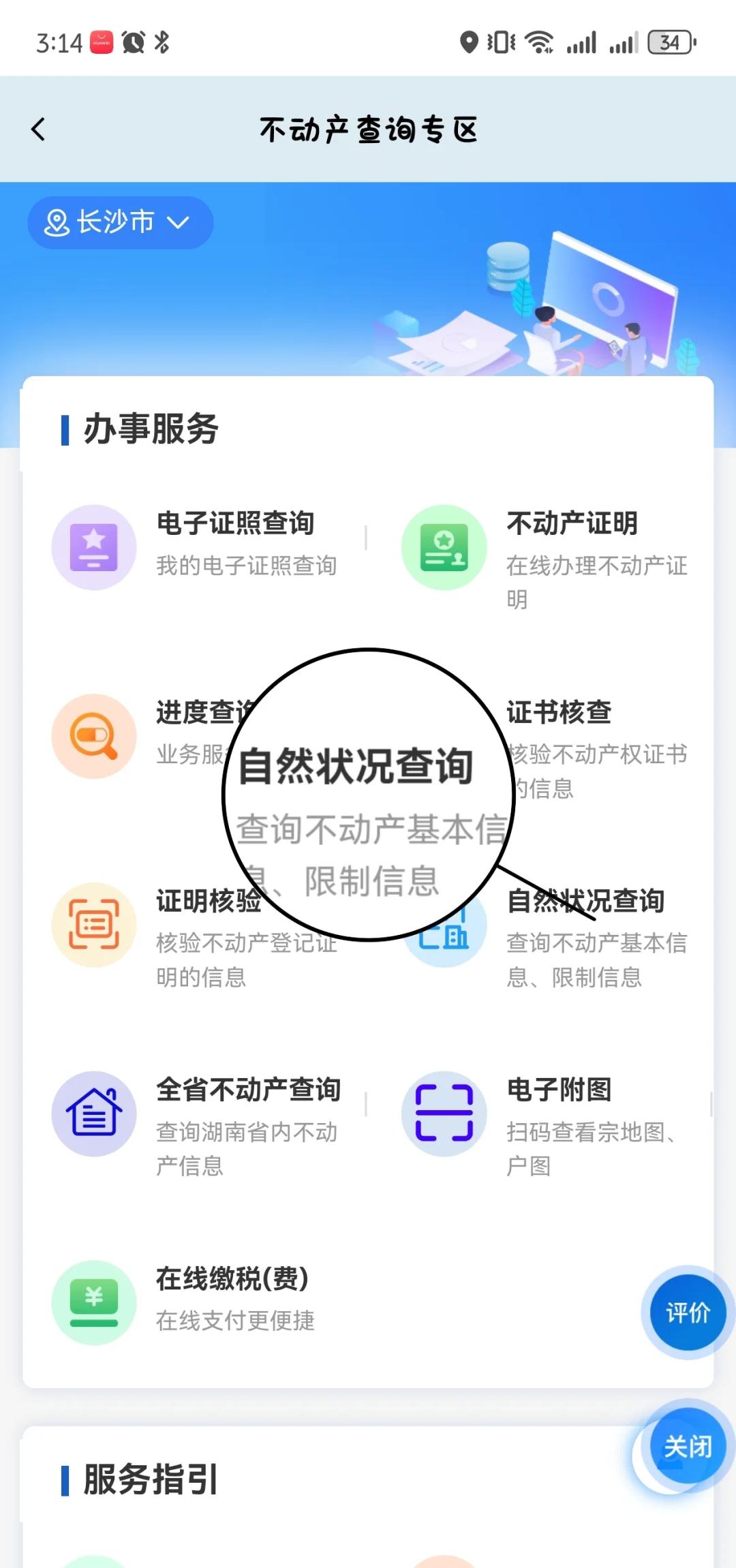The width and height of the screenshot is (736, 1568).
Task: Tap 证书核查 service entry text
Action: click(x=559, y=713)
